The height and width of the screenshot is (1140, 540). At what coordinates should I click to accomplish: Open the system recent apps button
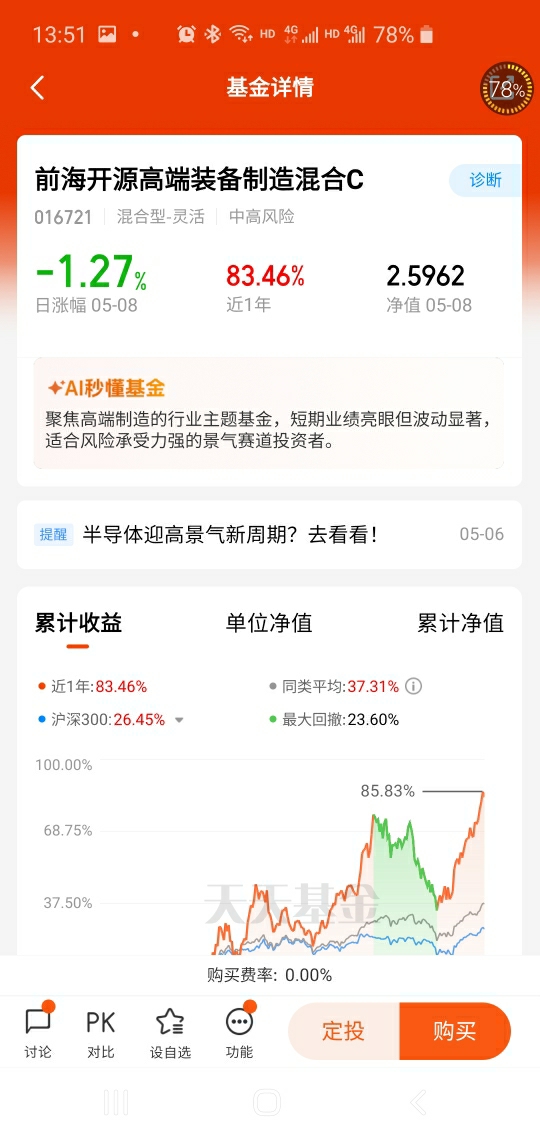pos(116,1103)
